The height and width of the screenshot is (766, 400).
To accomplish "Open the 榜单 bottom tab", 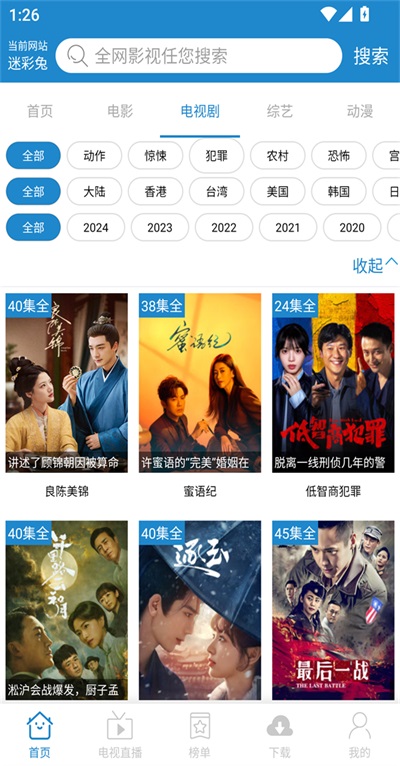I will point(200,734).
